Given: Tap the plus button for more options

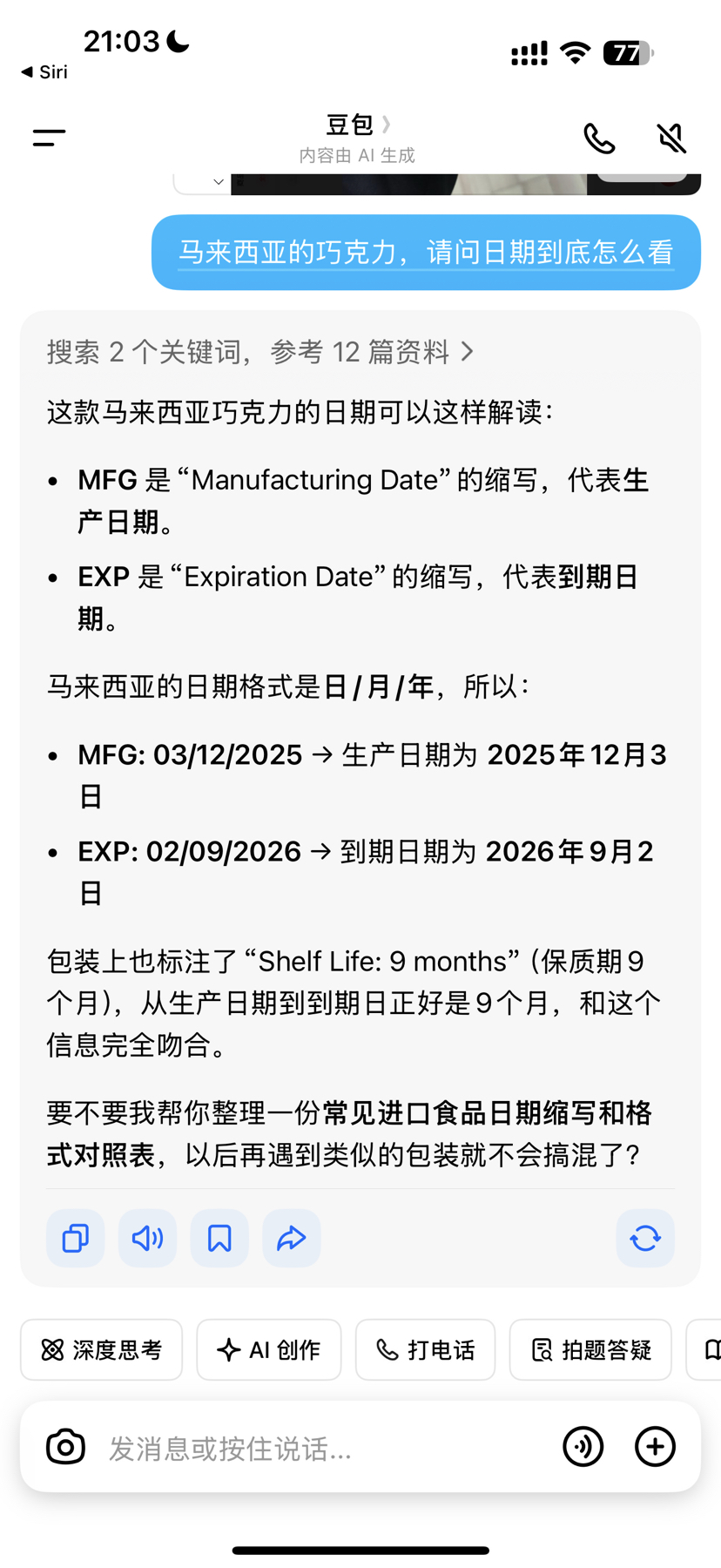Looking at the screenshot, I should [x=654, y=1446].
